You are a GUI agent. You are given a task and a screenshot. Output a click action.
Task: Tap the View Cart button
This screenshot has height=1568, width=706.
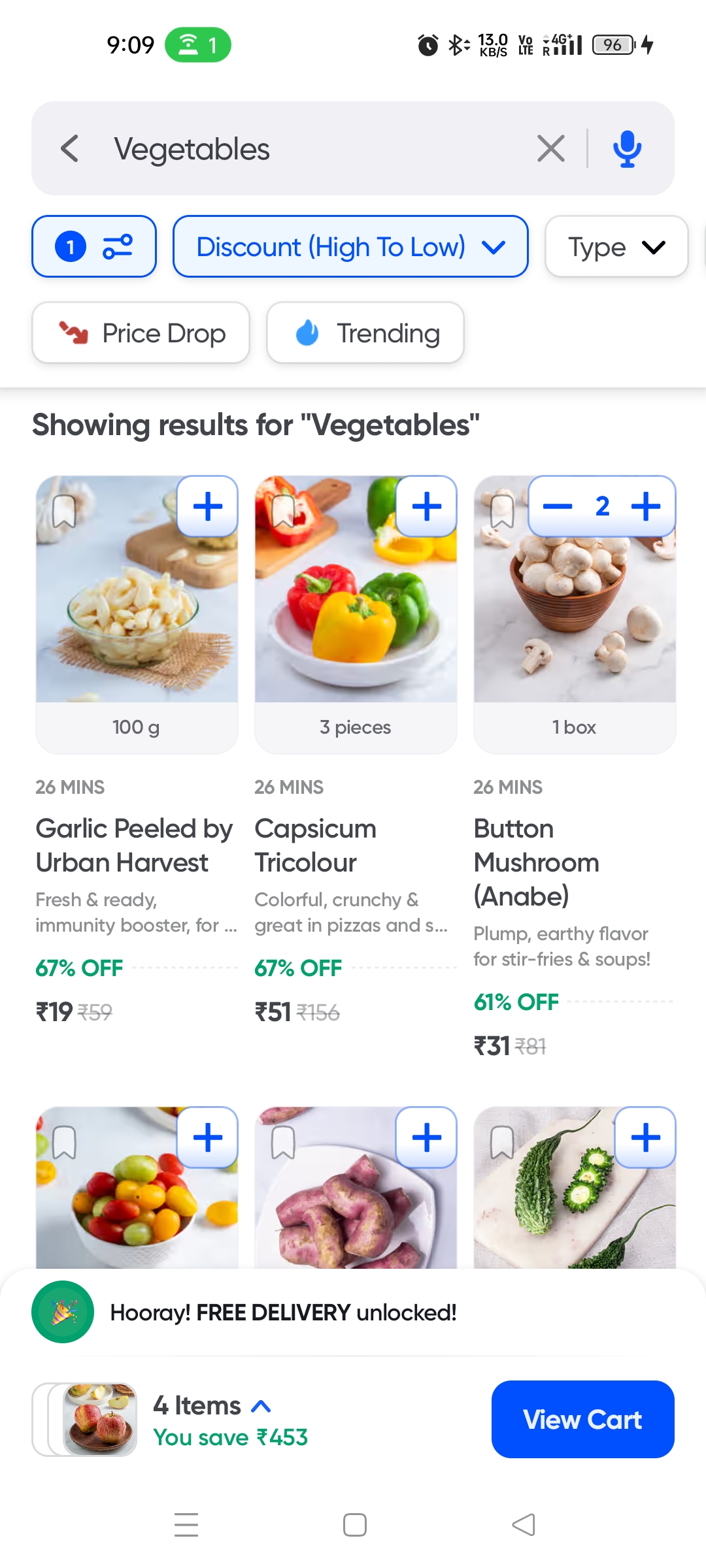(582, 1420)
